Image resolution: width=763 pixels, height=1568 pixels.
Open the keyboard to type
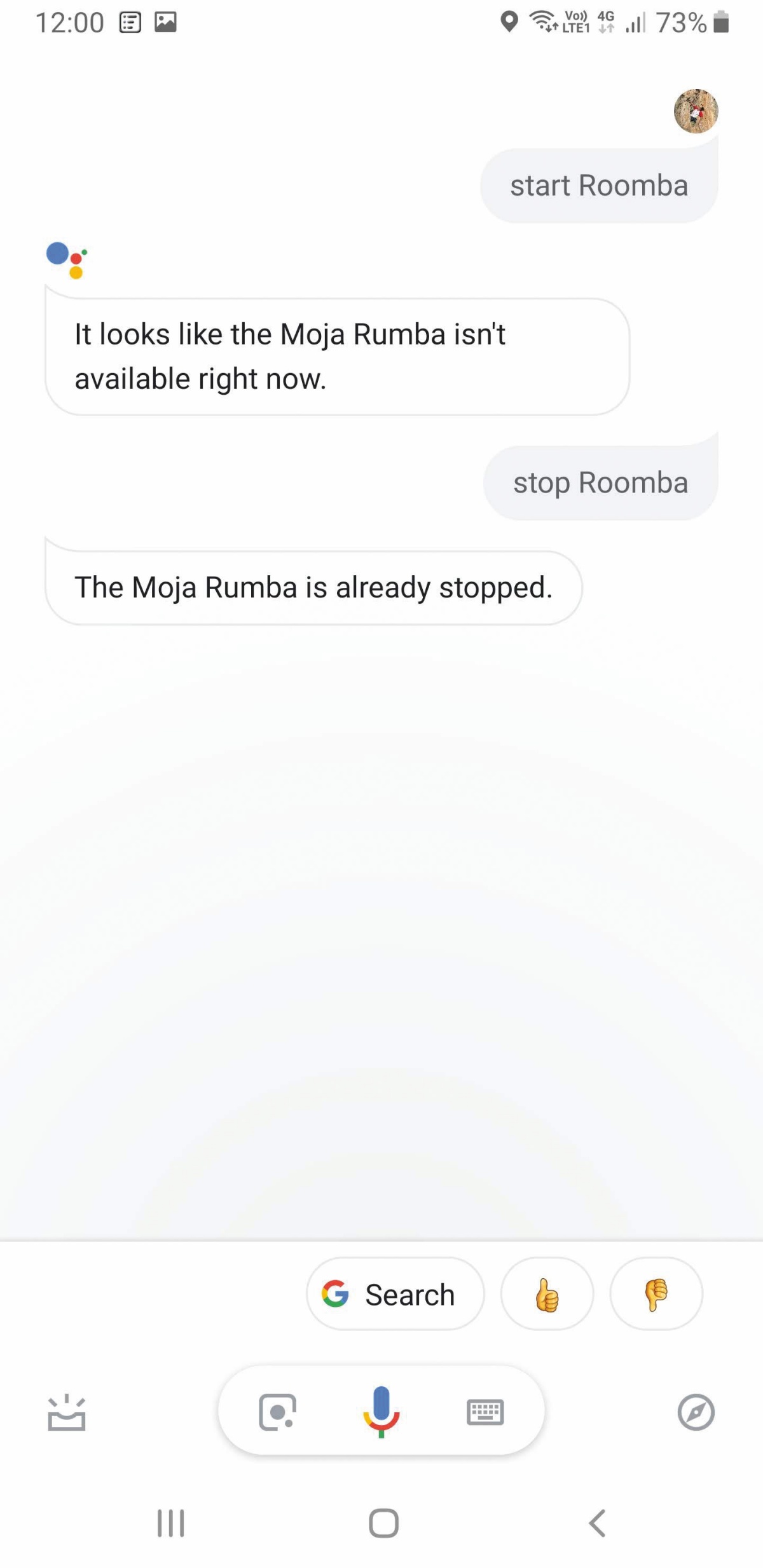485,1413
